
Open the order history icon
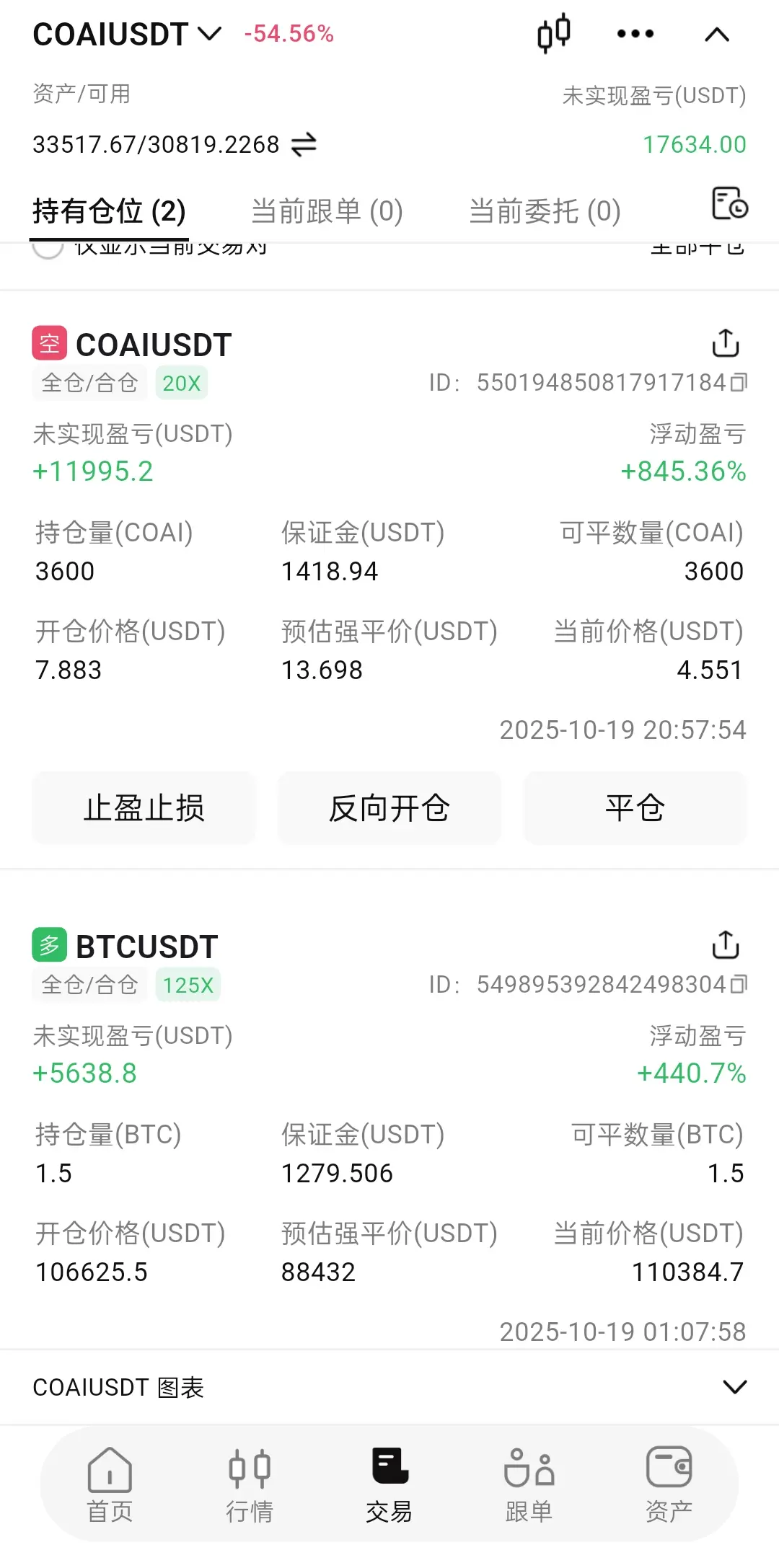click(729, 203)
